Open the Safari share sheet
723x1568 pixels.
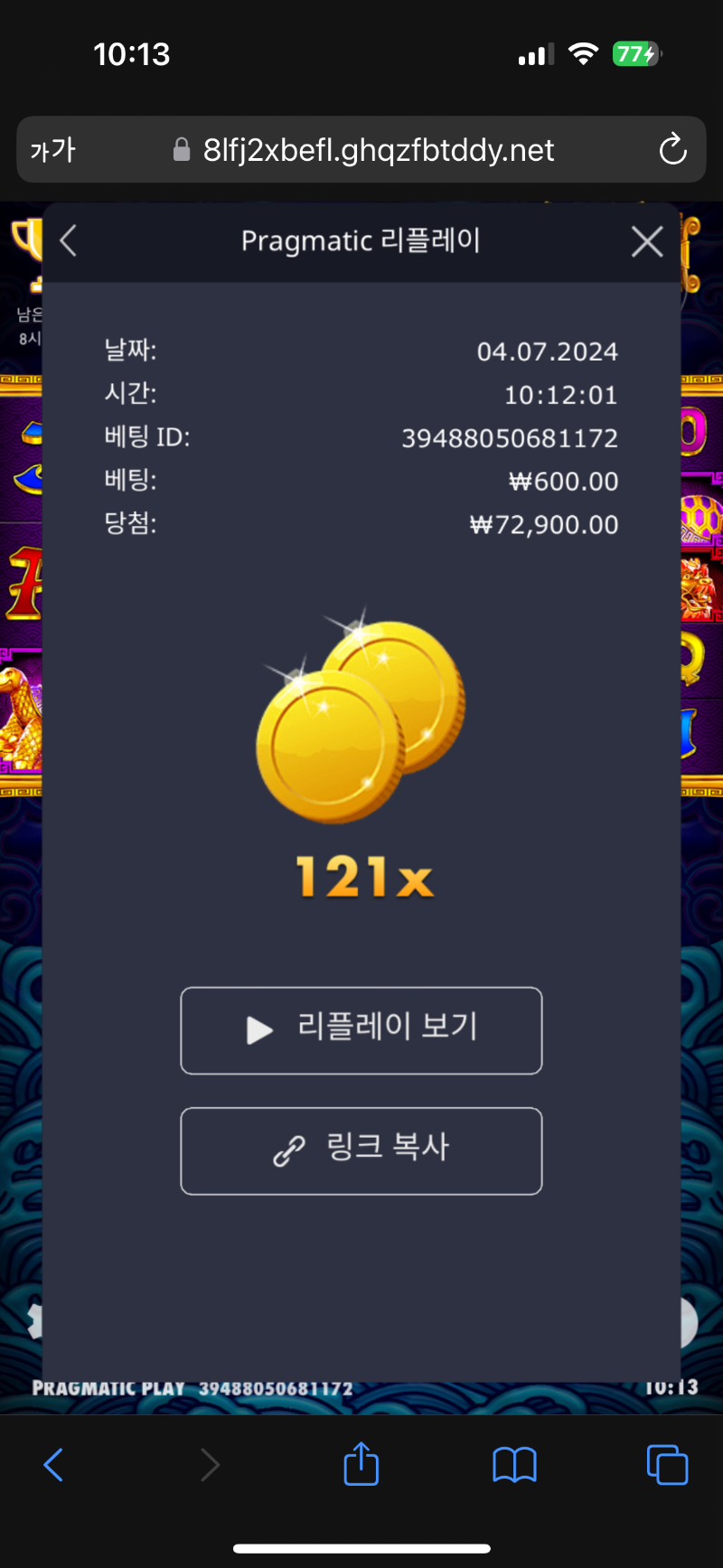[361, 1464]
